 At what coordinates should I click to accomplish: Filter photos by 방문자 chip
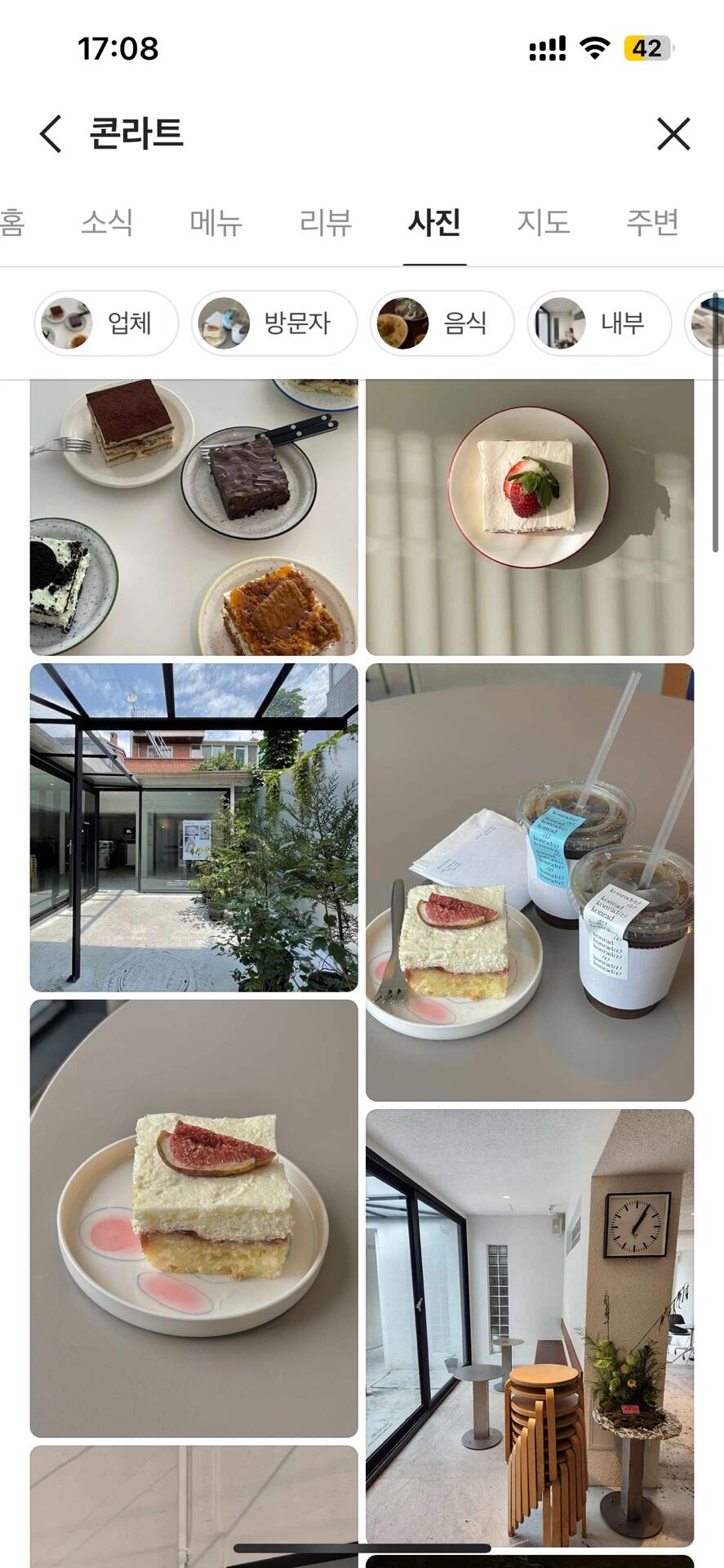(274, 323)
